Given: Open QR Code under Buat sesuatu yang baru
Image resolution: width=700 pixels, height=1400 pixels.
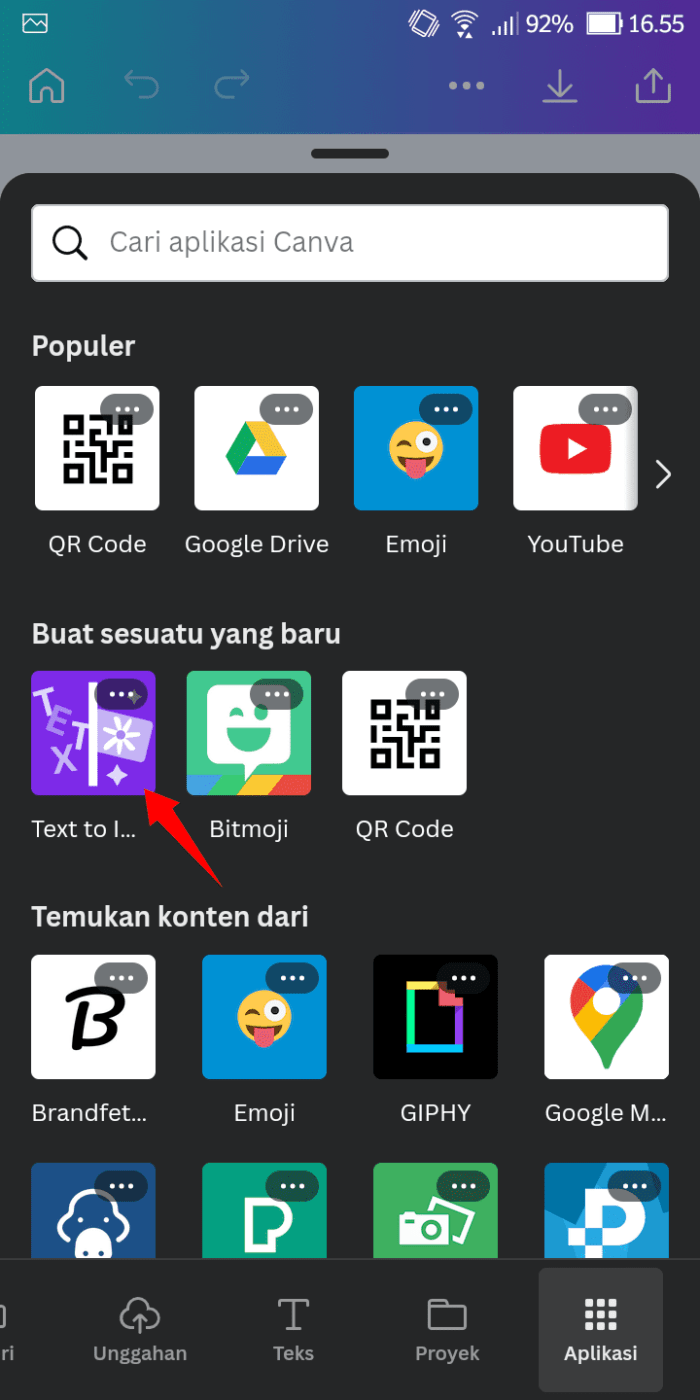Looking at the screenshot, I should tap(405, 733).
